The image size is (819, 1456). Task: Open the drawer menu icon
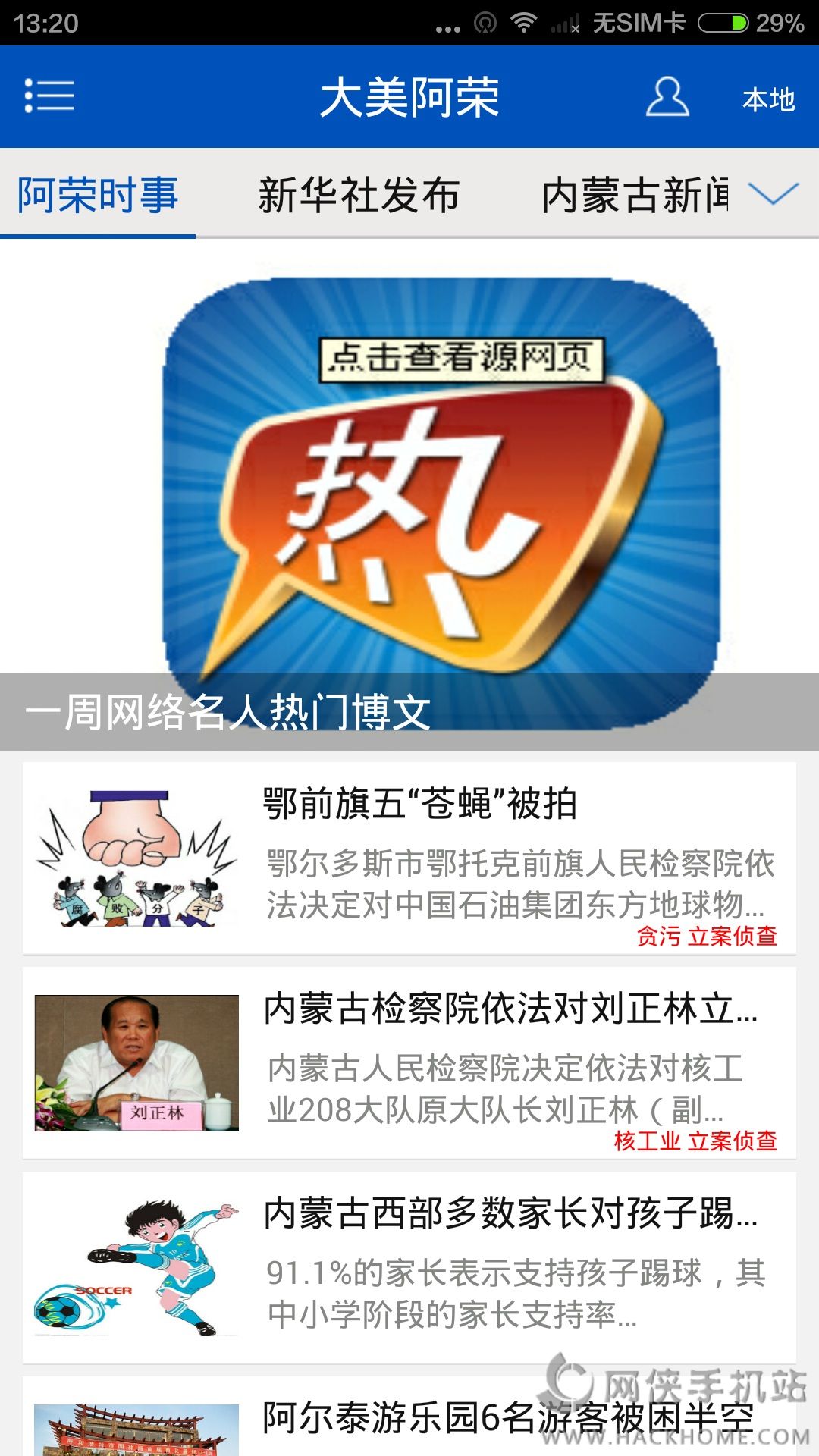49,96
